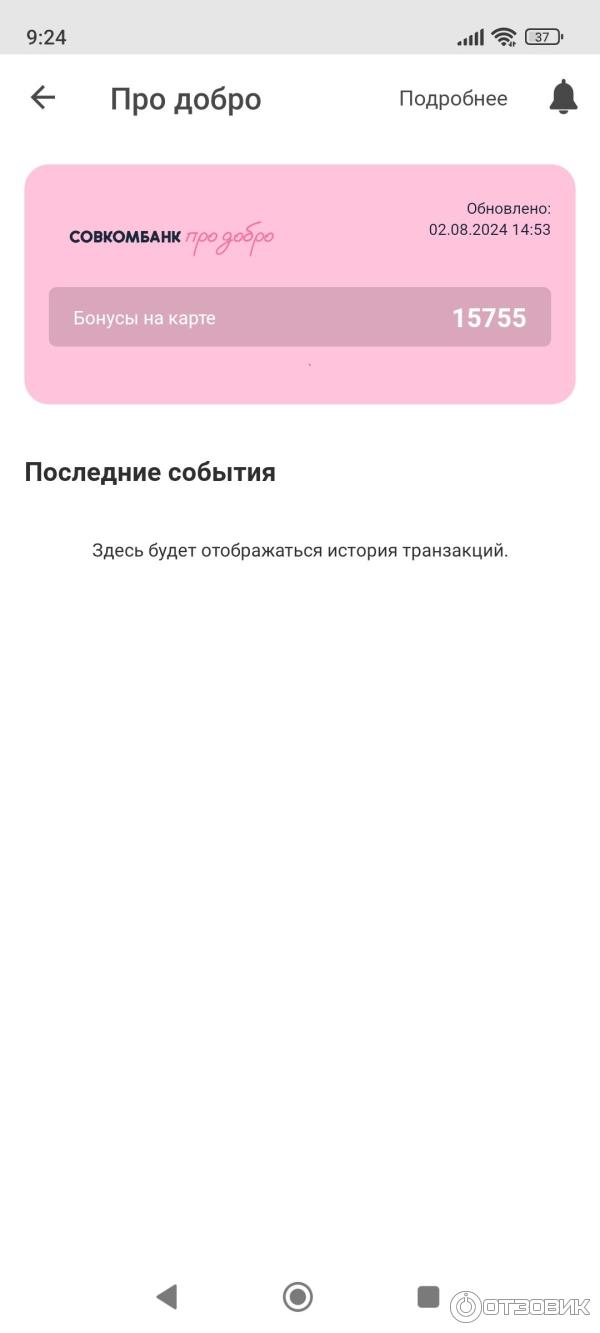The height and width of the screenshot is (1333, 600).
Task: Open the recent apps view
Action: [428, 1297]
